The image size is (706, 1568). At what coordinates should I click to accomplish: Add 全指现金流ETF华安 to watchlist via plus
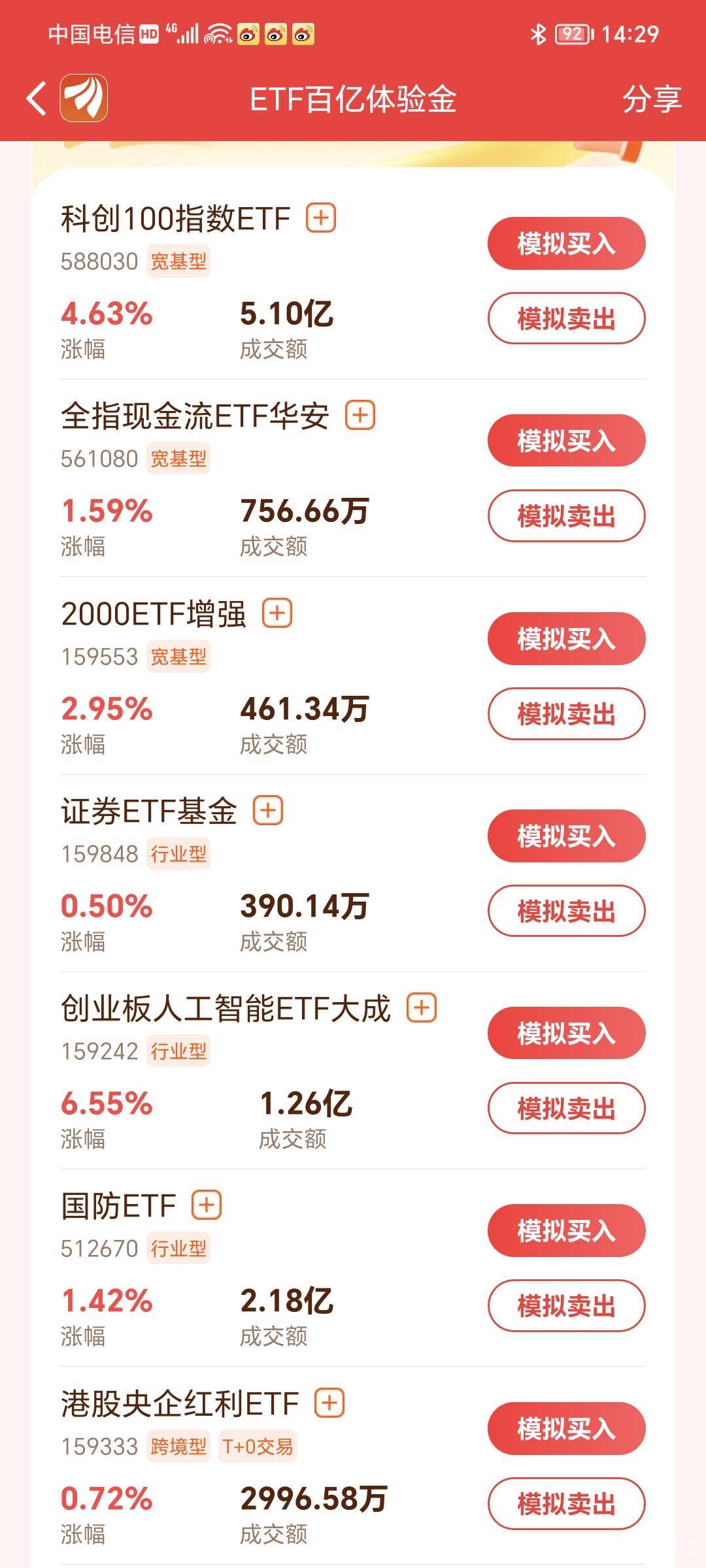360,415
